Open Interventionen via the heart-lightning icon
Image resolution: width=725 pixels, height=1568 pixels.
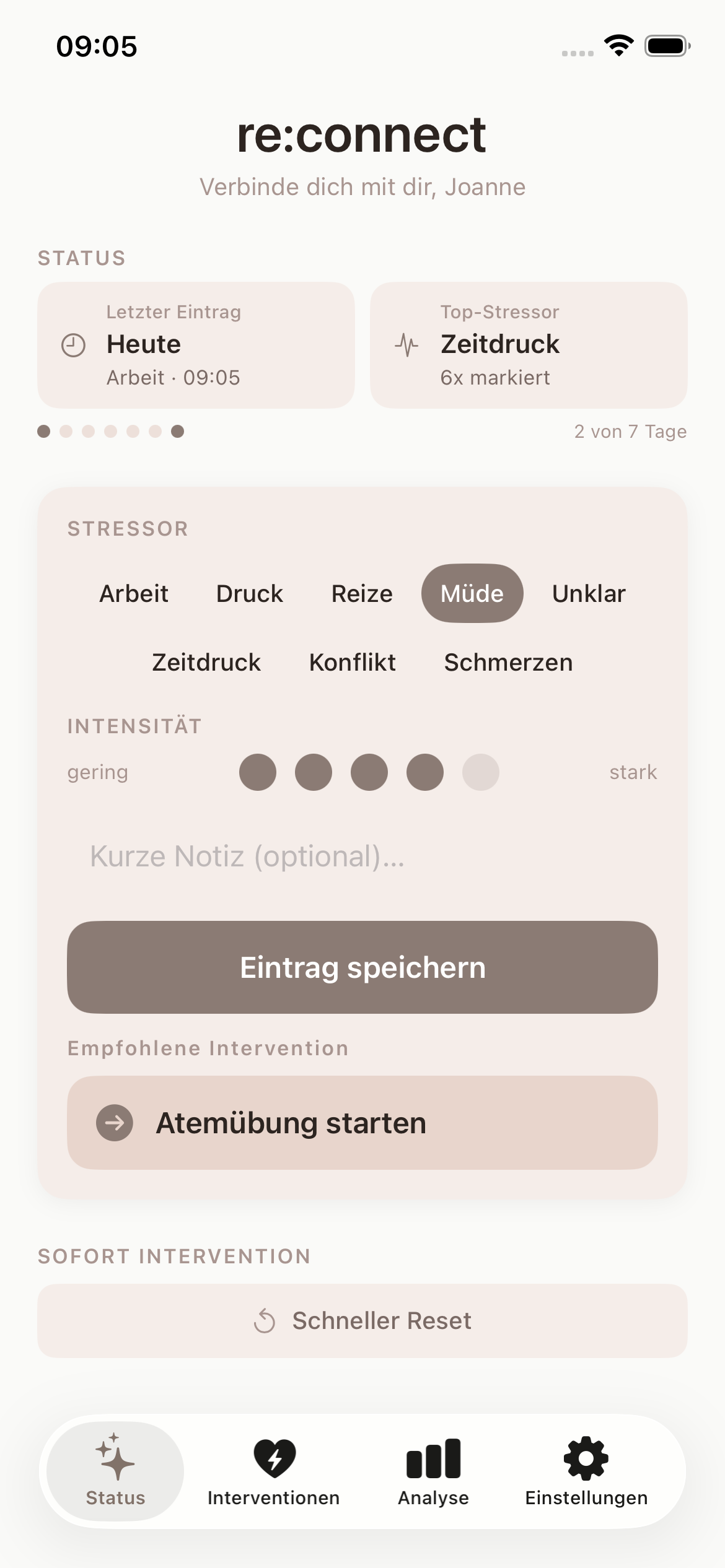[x=273, y=1458]
